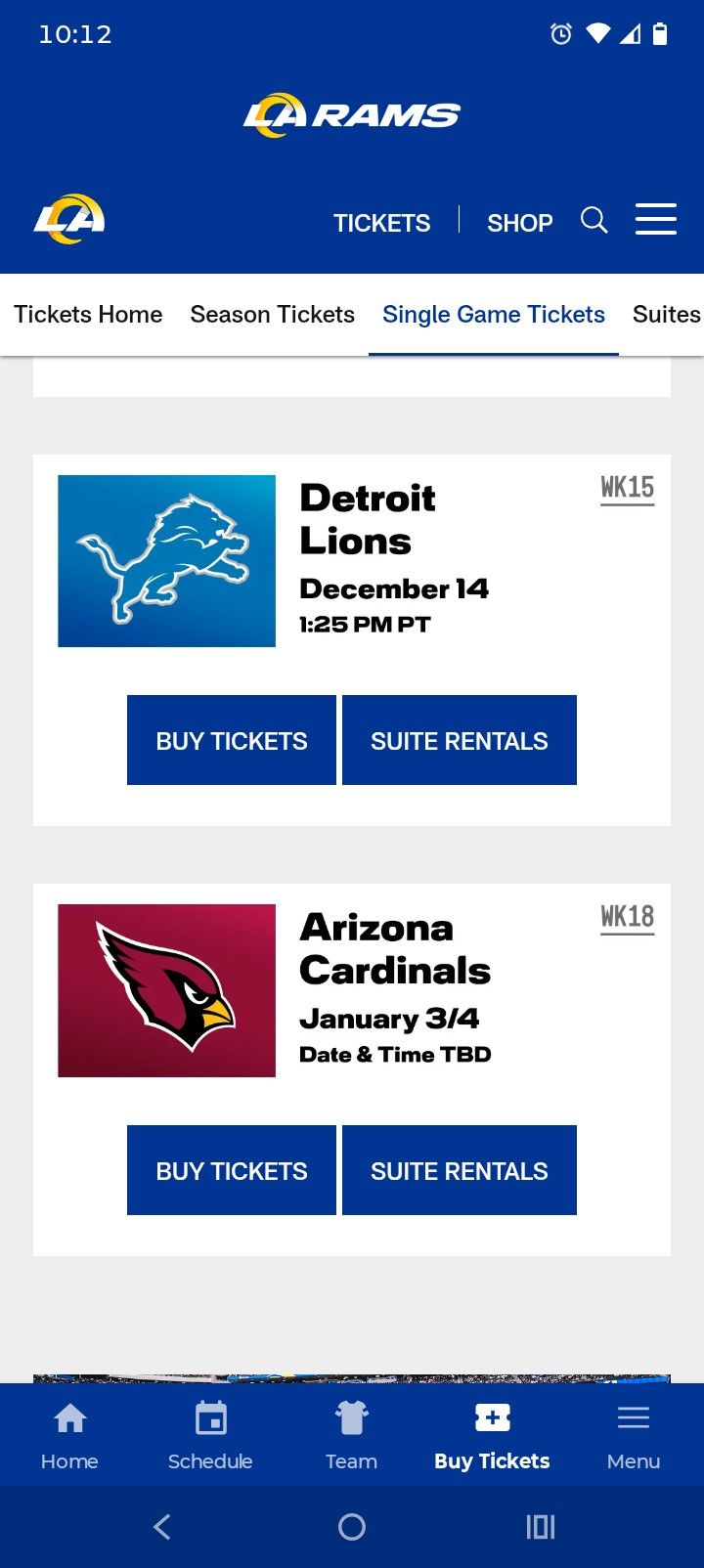Open the SHOP menu item
704x1568 pixels.
(519, 223)
